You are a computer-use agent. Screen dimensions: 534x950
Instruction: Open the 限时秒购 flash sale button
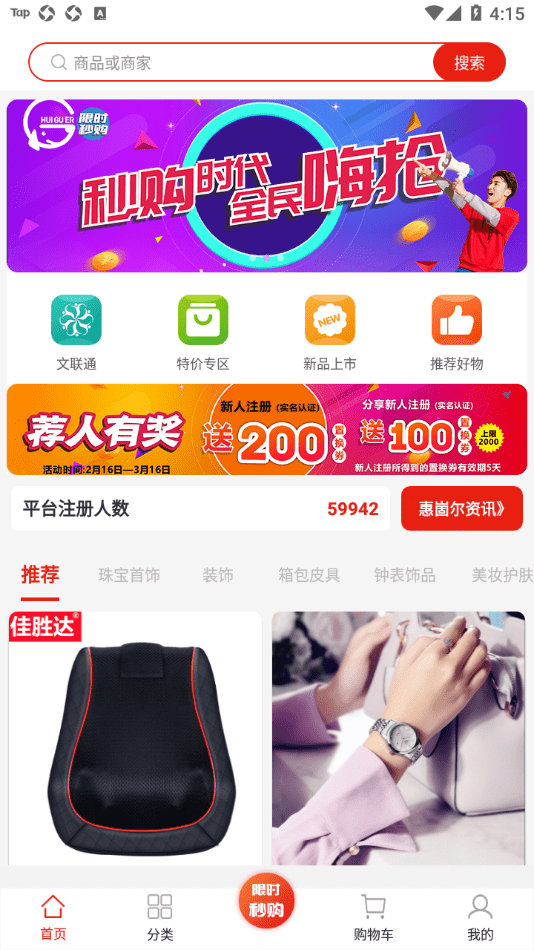click(267, 900)
